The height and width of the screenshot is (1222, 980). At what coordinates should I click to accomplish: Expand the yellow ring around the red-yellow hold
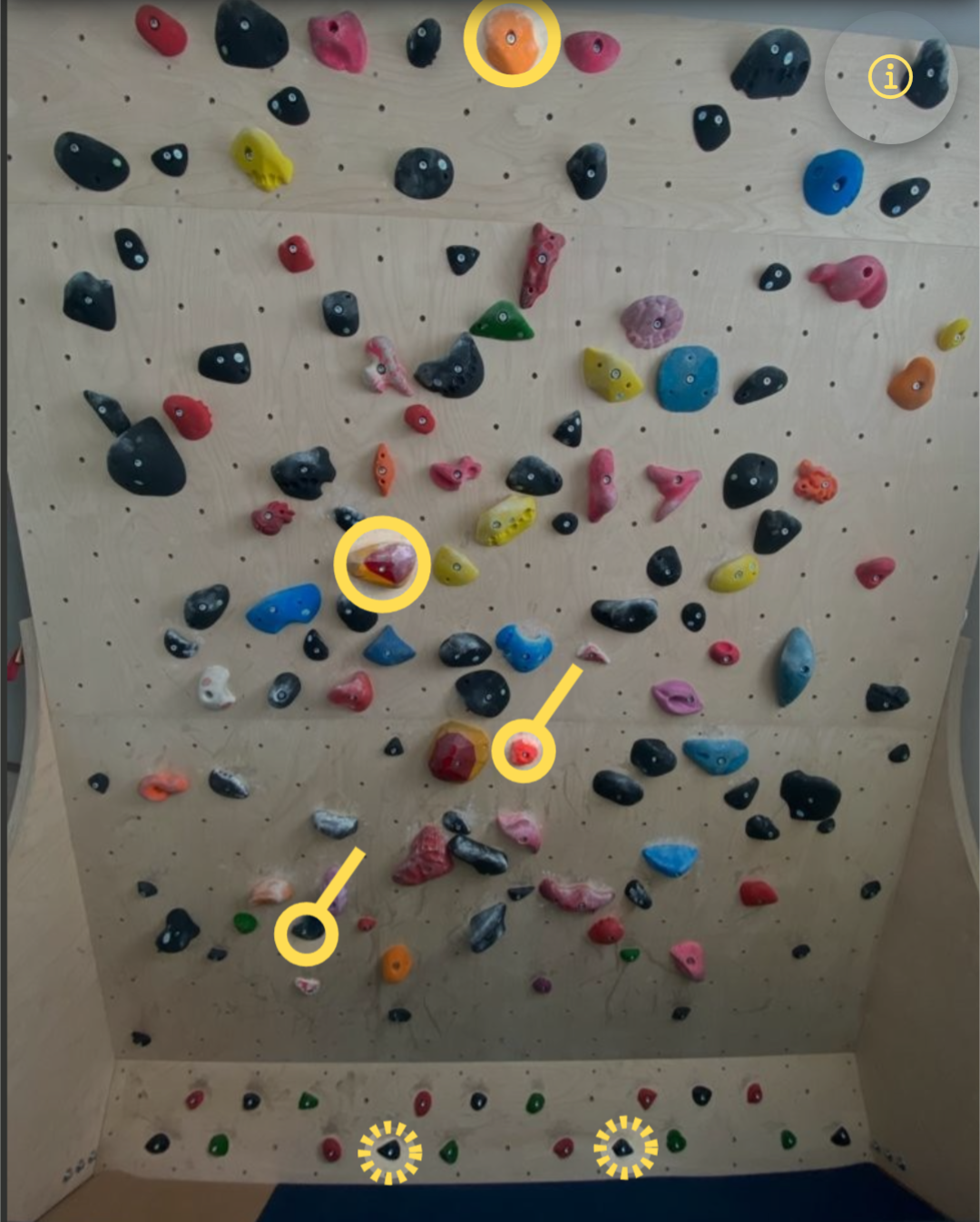(381, 562)
